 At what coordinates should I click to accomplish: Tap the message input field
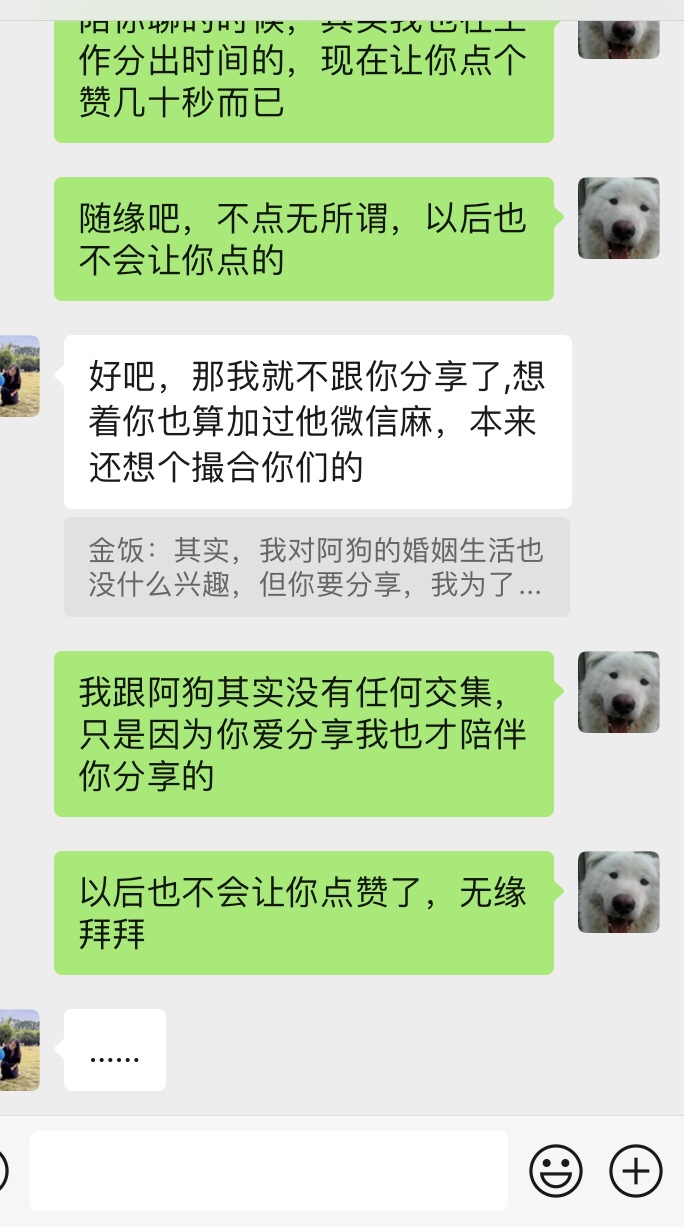pos(269,1171)
